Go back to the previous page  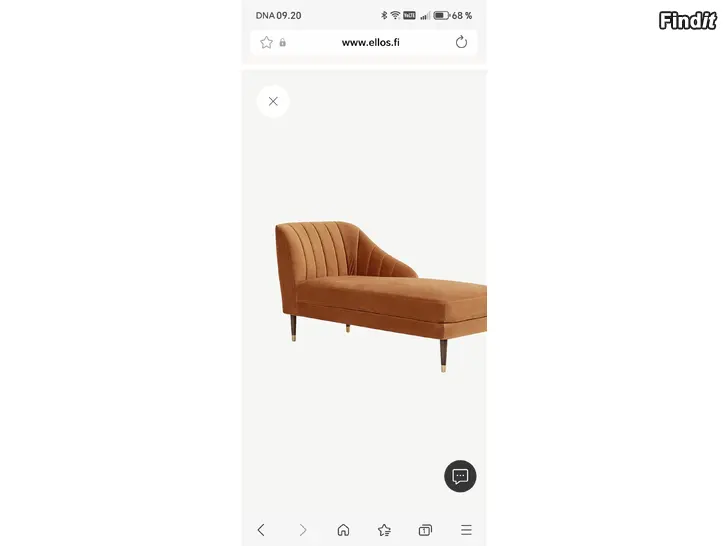(x=261, y=530)
